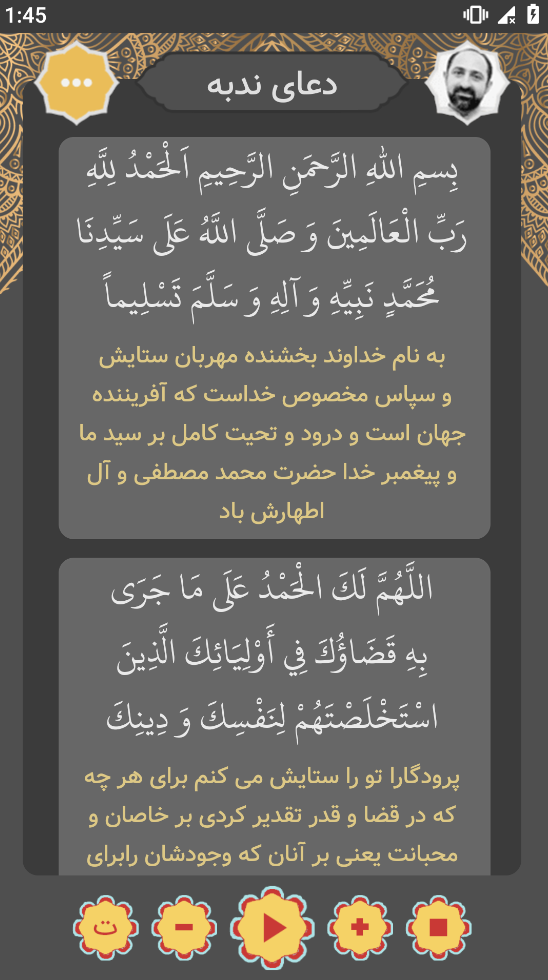
Task: Stop the audio playback
Action: pos(438,928)
